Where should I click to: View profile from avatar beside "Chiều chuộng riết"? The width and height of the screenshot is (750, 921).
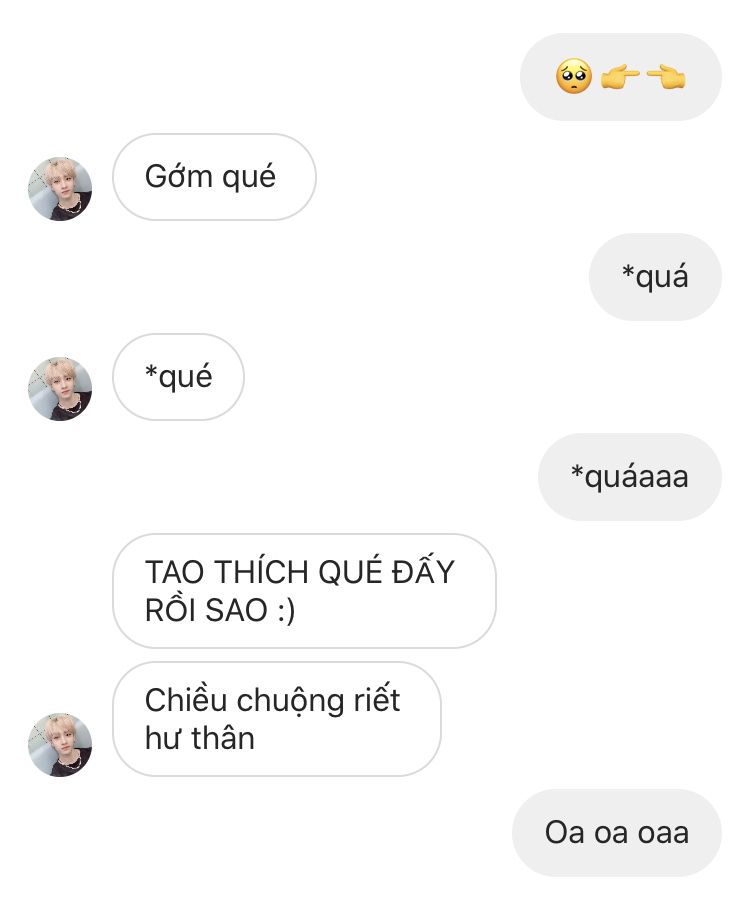pyautogui.click(x=60, y=744)
